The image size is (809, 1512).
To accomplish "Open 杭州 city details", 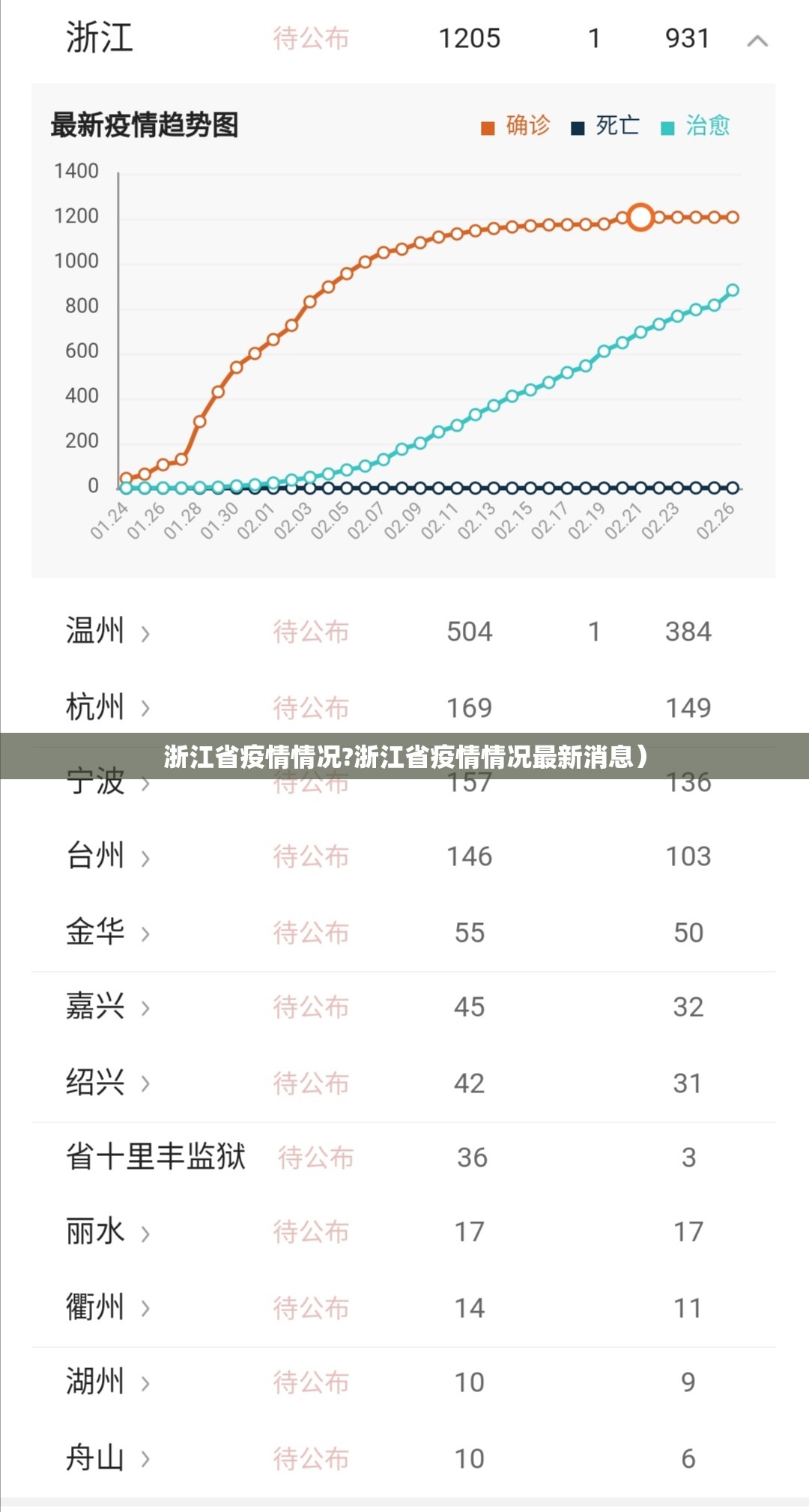I will point(403,707).
